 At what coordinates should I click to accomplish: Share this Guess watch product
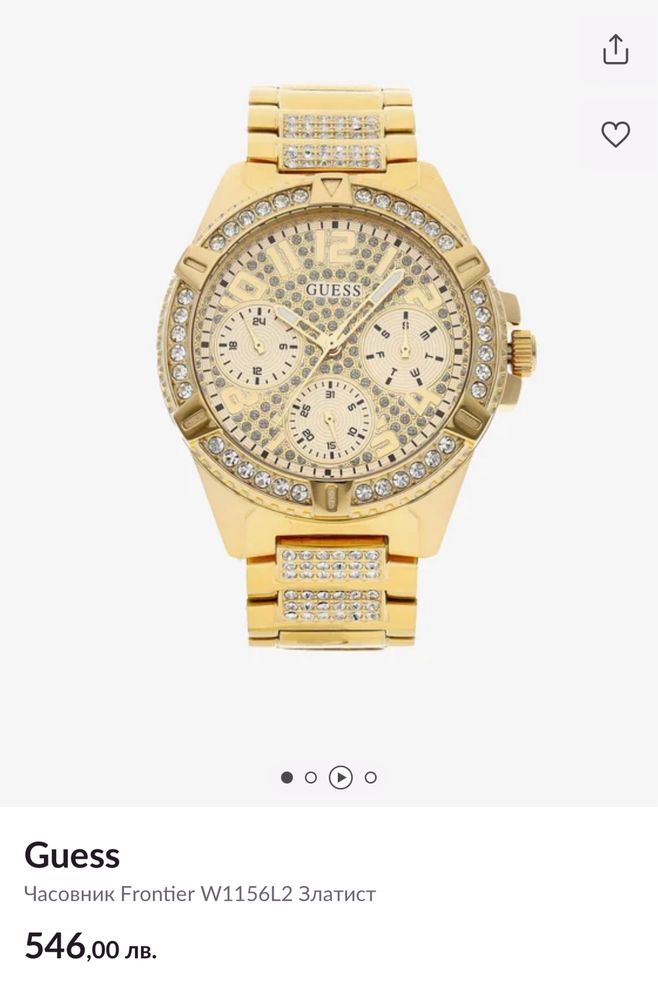[x=615, y=49]
